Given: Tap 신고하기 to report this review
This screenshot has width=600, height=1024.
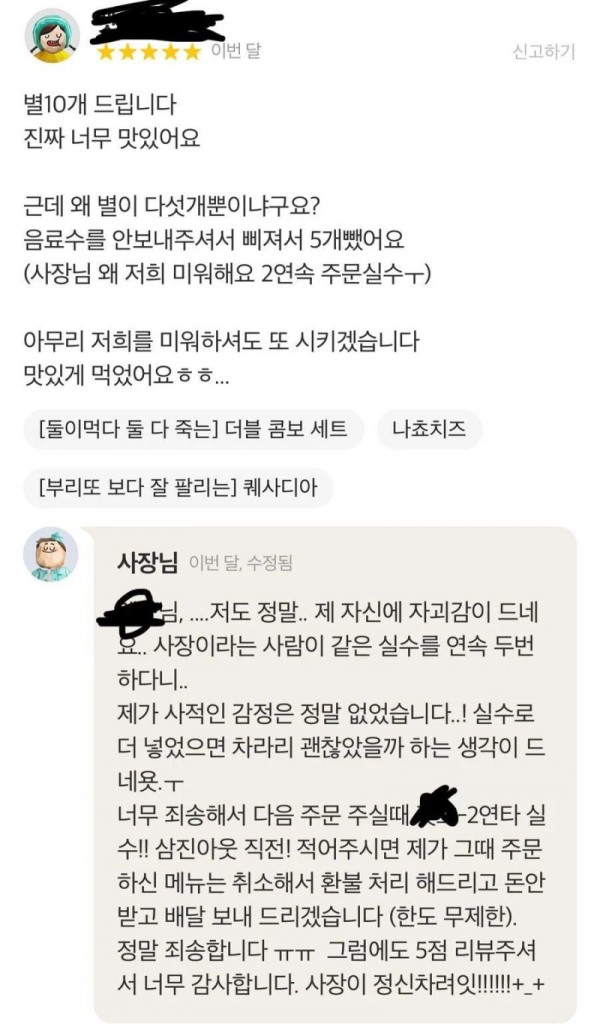Looking at the screenshot, I should click(x=543, y=51).
